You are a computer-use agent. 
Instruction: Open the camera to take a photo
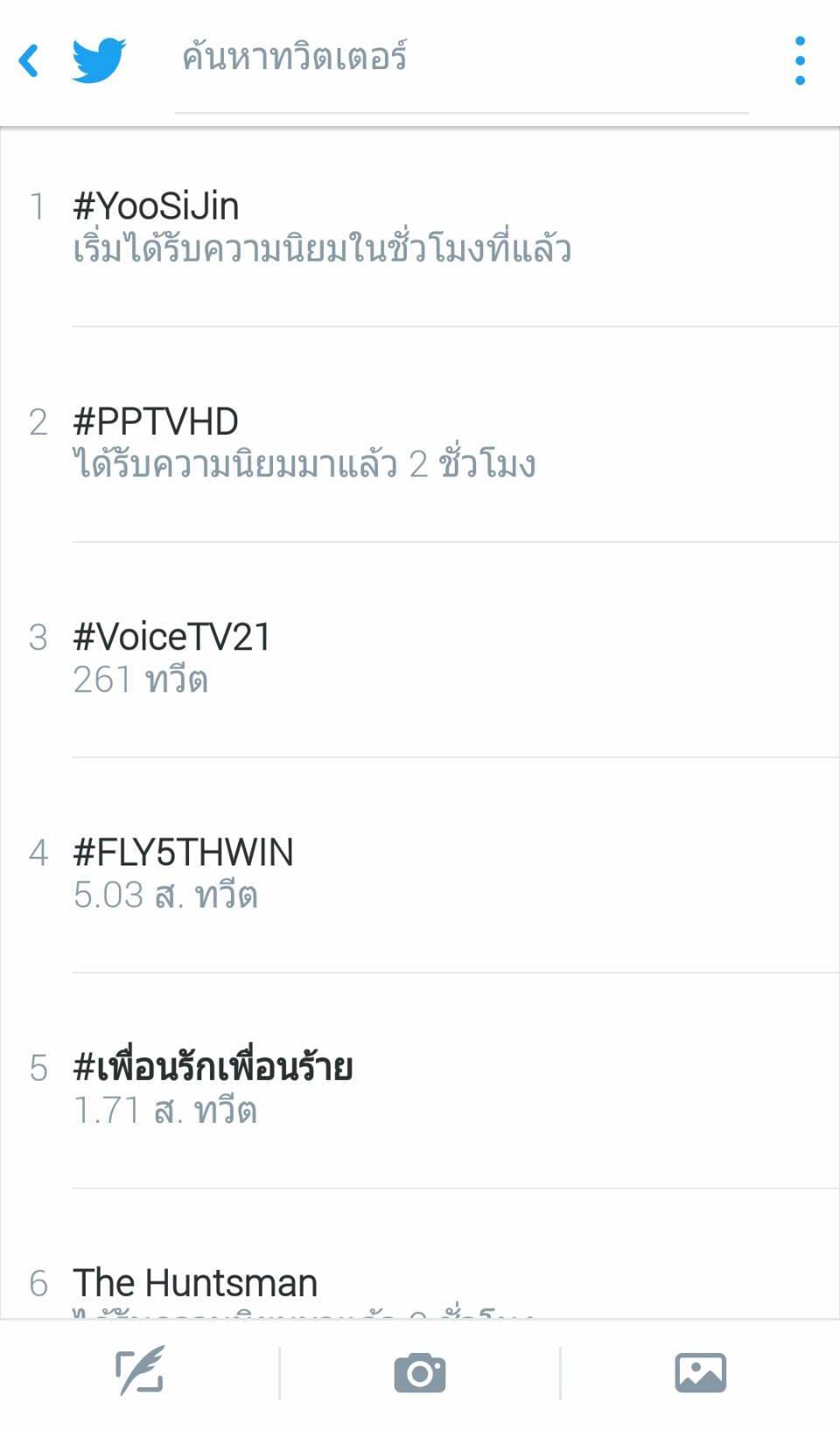(420, 1371)
